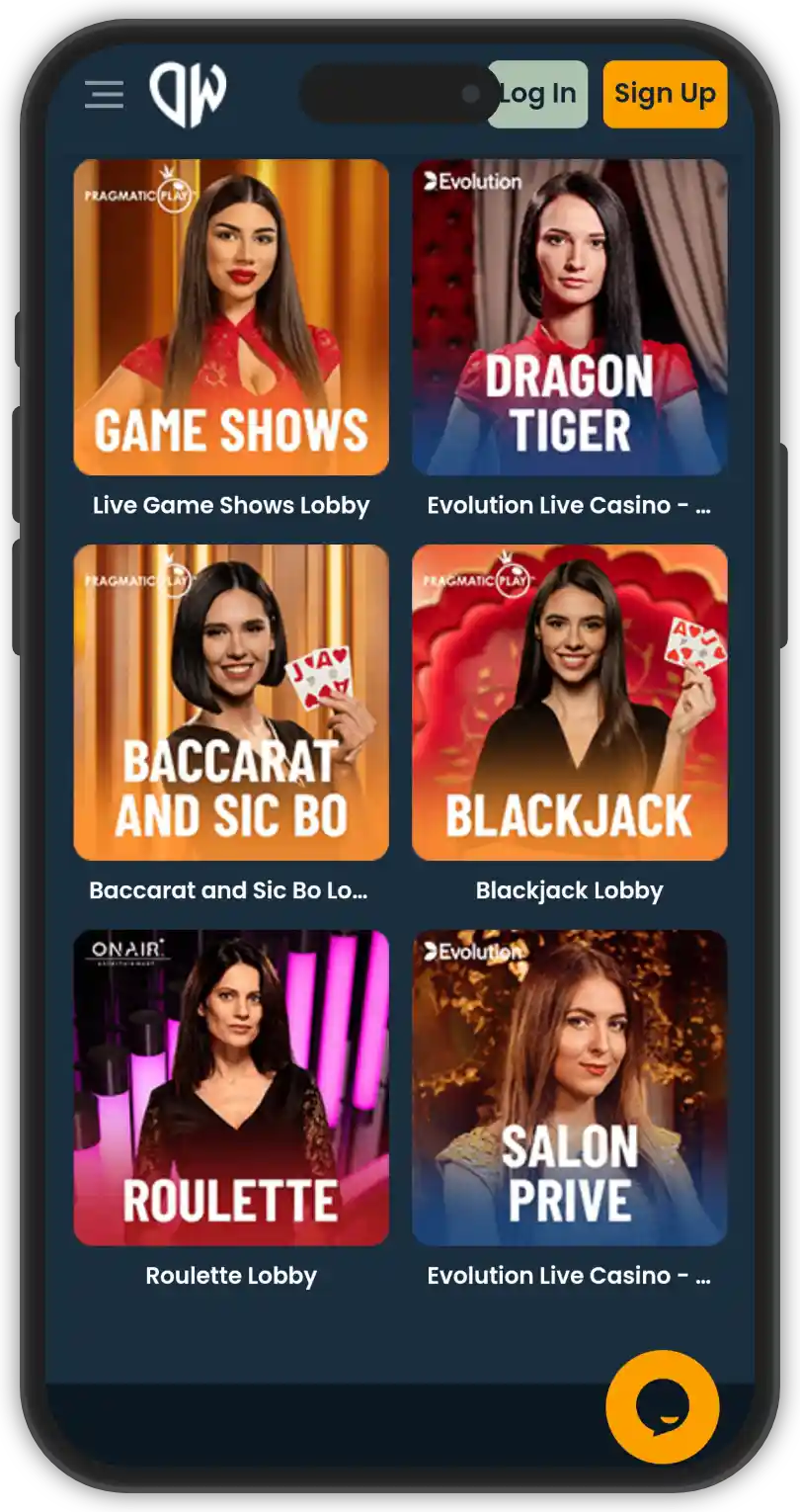Image resolution: width=800 pixels, height=1512 pixels.
Task: Open the Live Game Shows Lobby tile
Action: [231, 317]
